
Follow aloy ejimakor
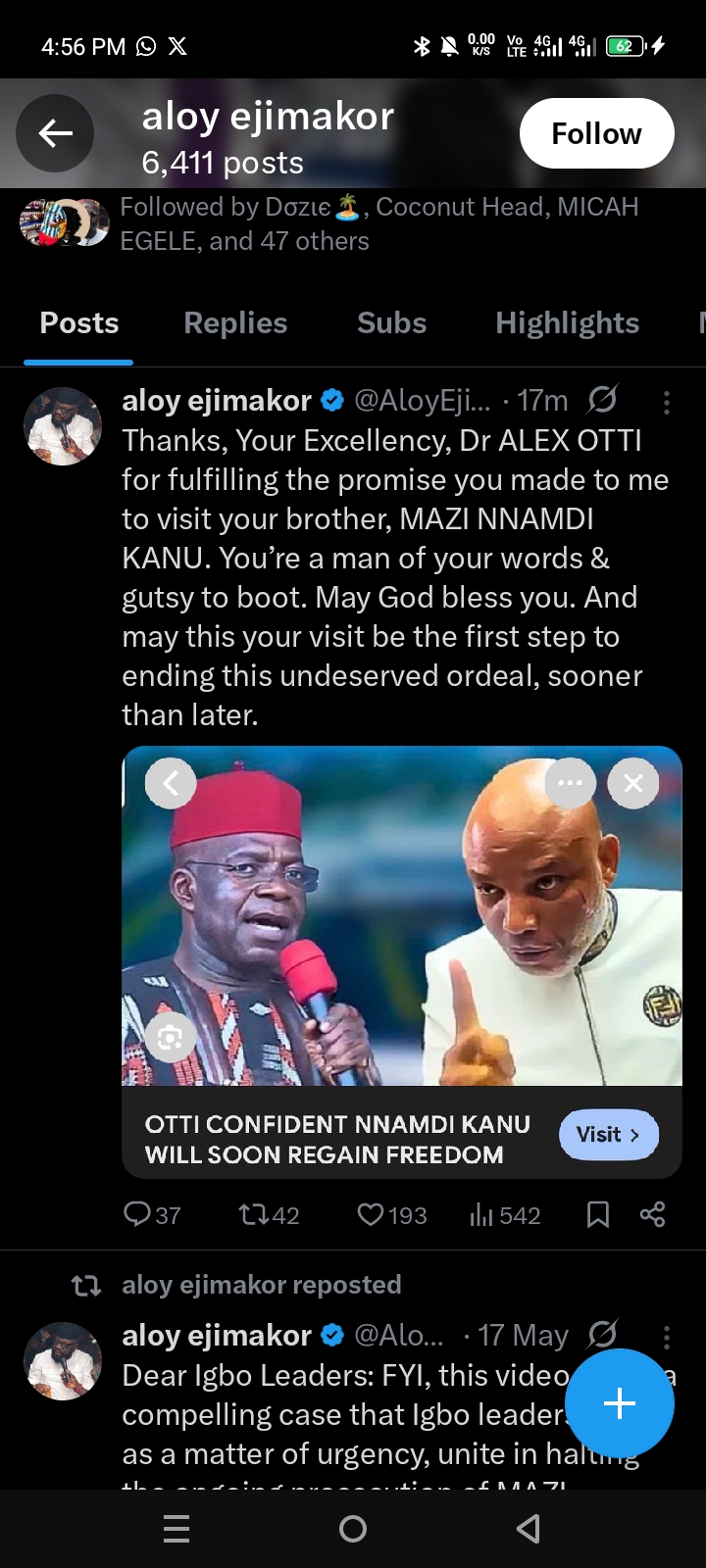click(x=596, y=133)
